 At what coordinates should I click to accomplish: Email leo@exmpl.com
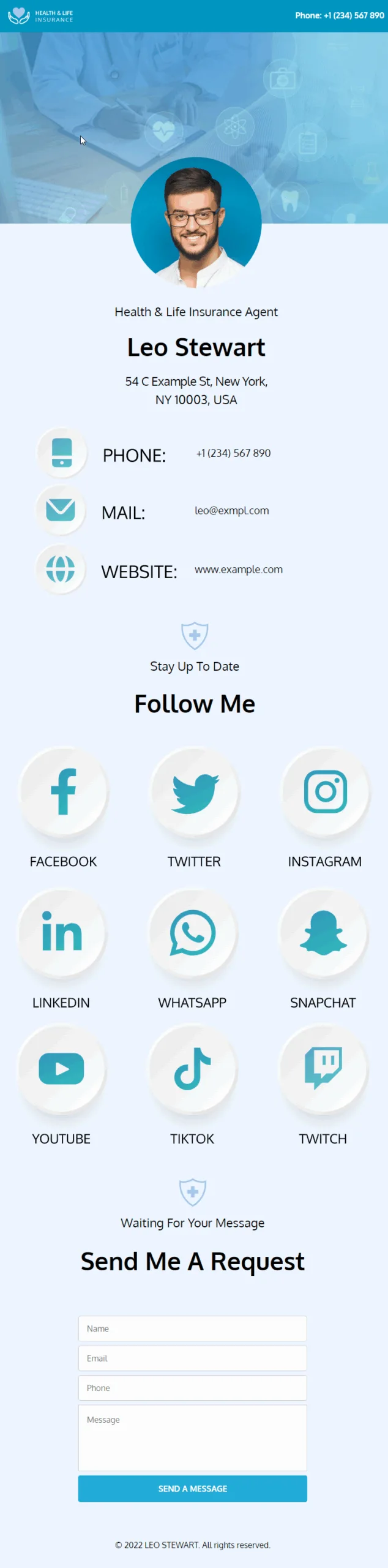(x=231, y=510)
